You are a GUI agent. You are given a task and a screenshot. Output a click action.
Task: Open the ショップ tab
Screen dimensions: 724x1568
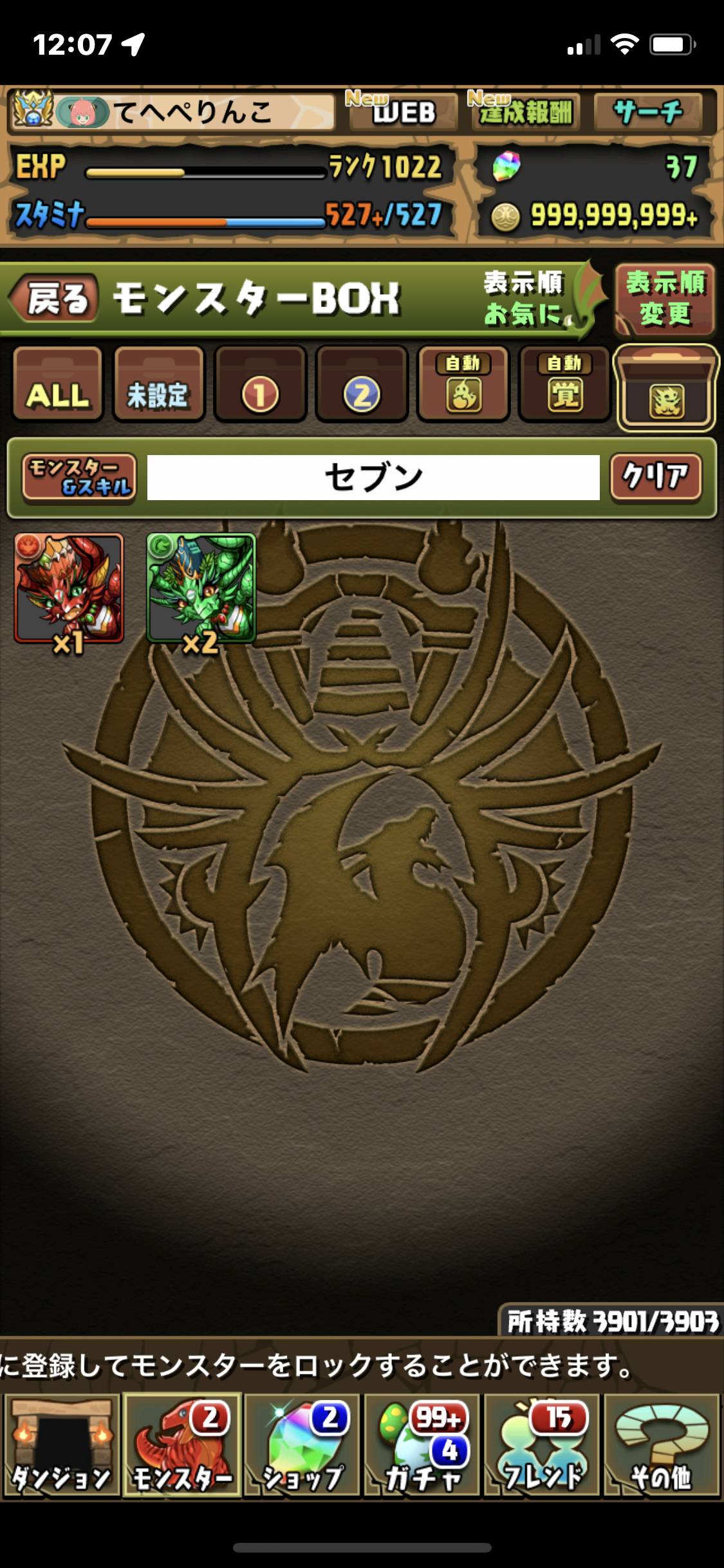302,1444
